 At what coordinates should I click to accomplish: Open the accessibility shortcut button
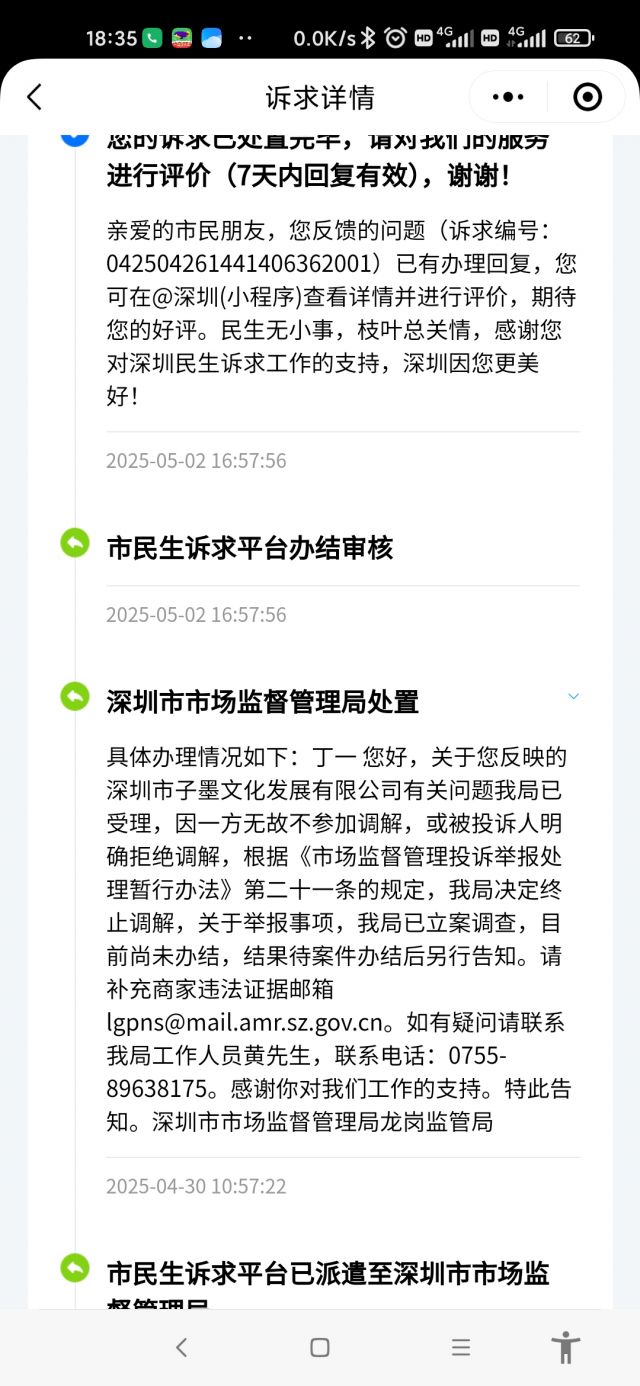(565, 1347)
